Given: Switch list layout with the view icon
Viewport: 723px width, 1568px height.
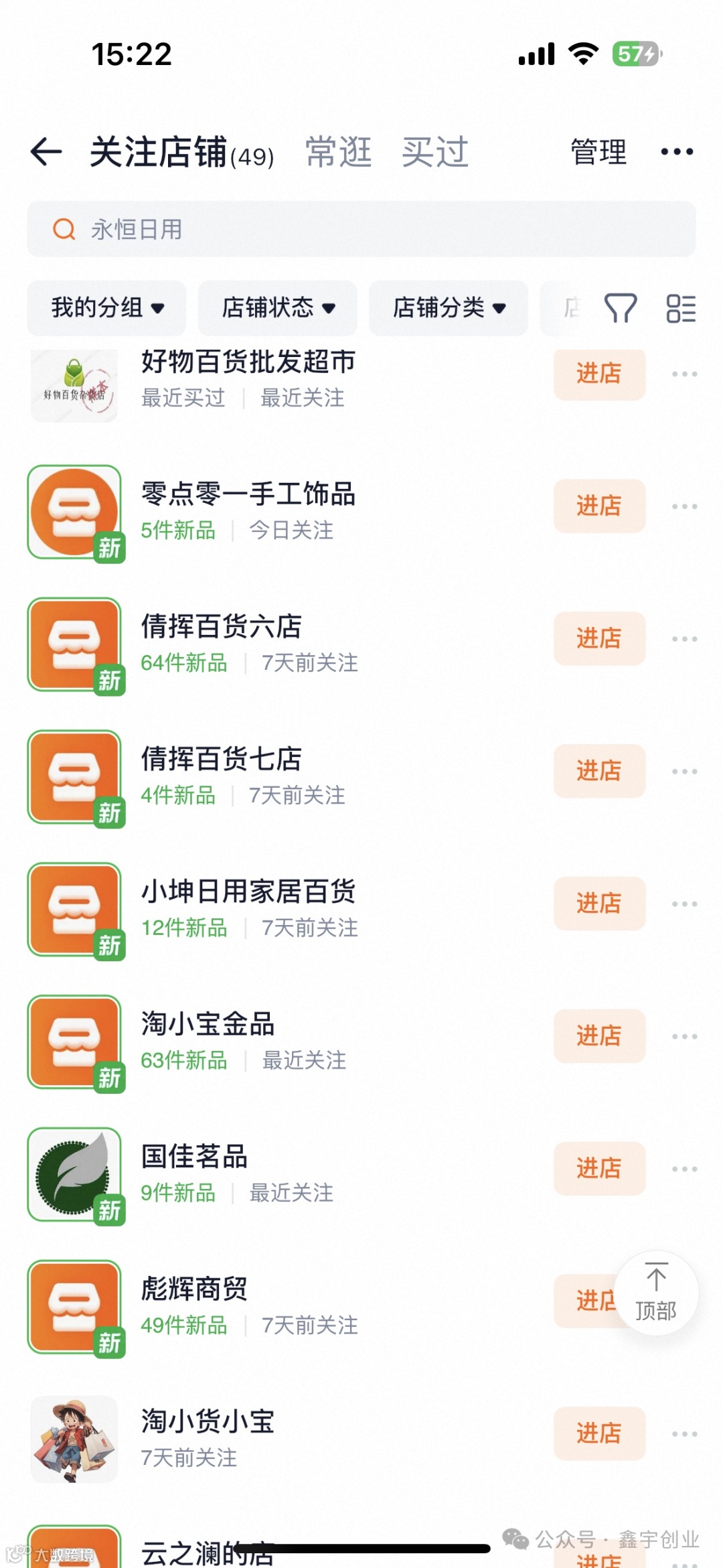Looking at the screenshot, I should point(681,308).
